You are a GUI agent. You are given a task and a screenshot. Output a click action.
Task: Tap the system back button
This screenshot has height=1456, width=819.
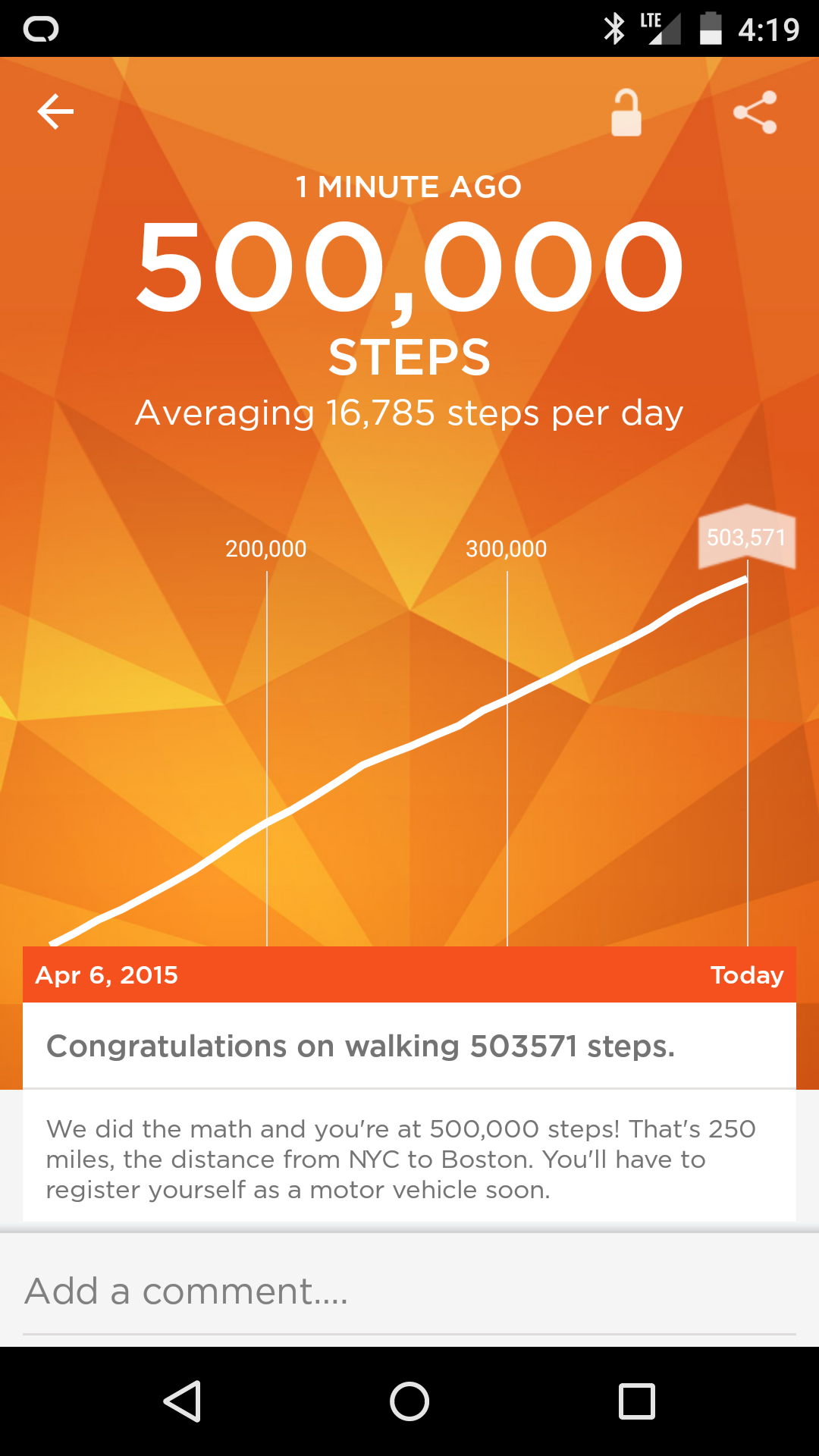[x=183, y=1401]
